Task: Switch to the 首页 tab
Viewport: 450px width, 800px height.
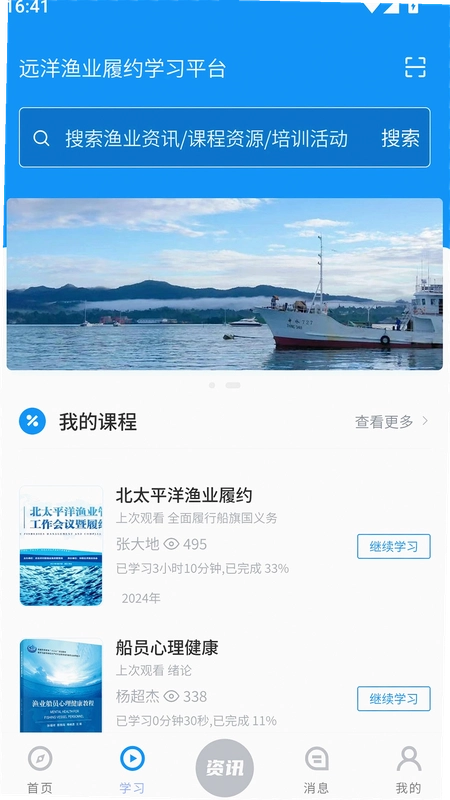Action: pyautogui.click(x=40, y=770)
